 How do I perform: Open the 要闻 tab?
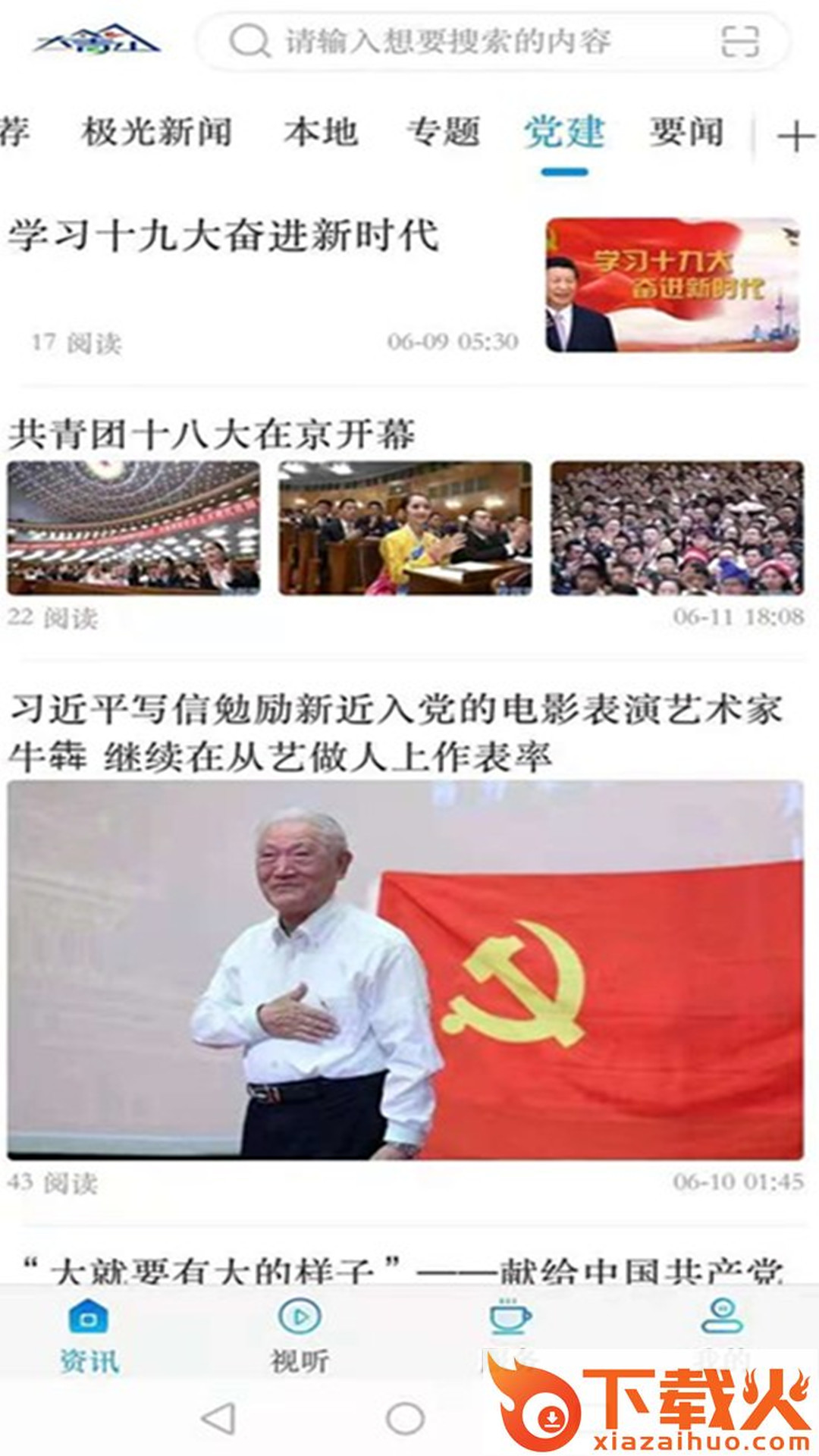click(x=686, y=133)
